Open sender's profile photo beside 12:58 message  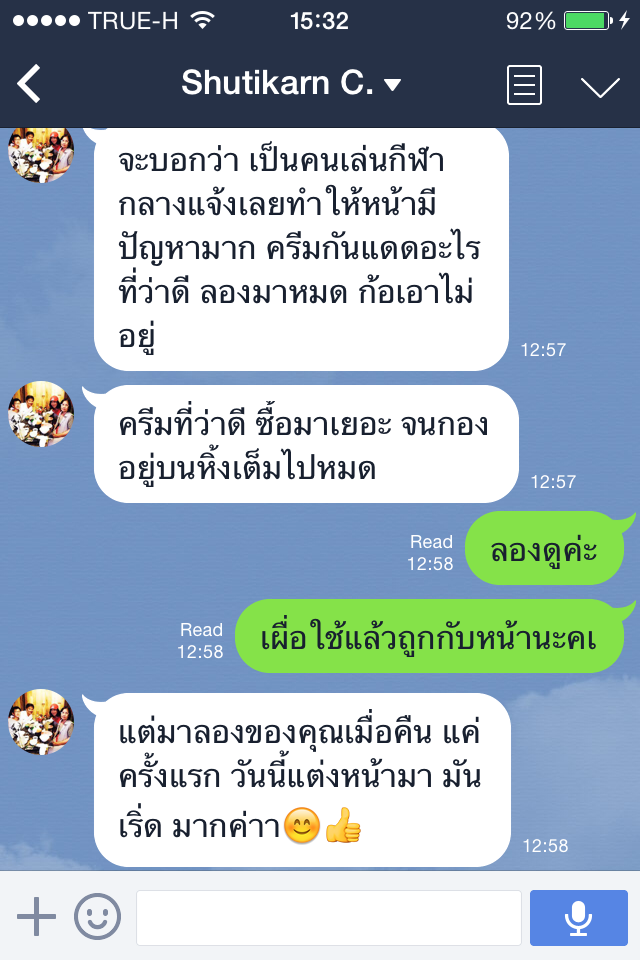(x=41, y=721)
